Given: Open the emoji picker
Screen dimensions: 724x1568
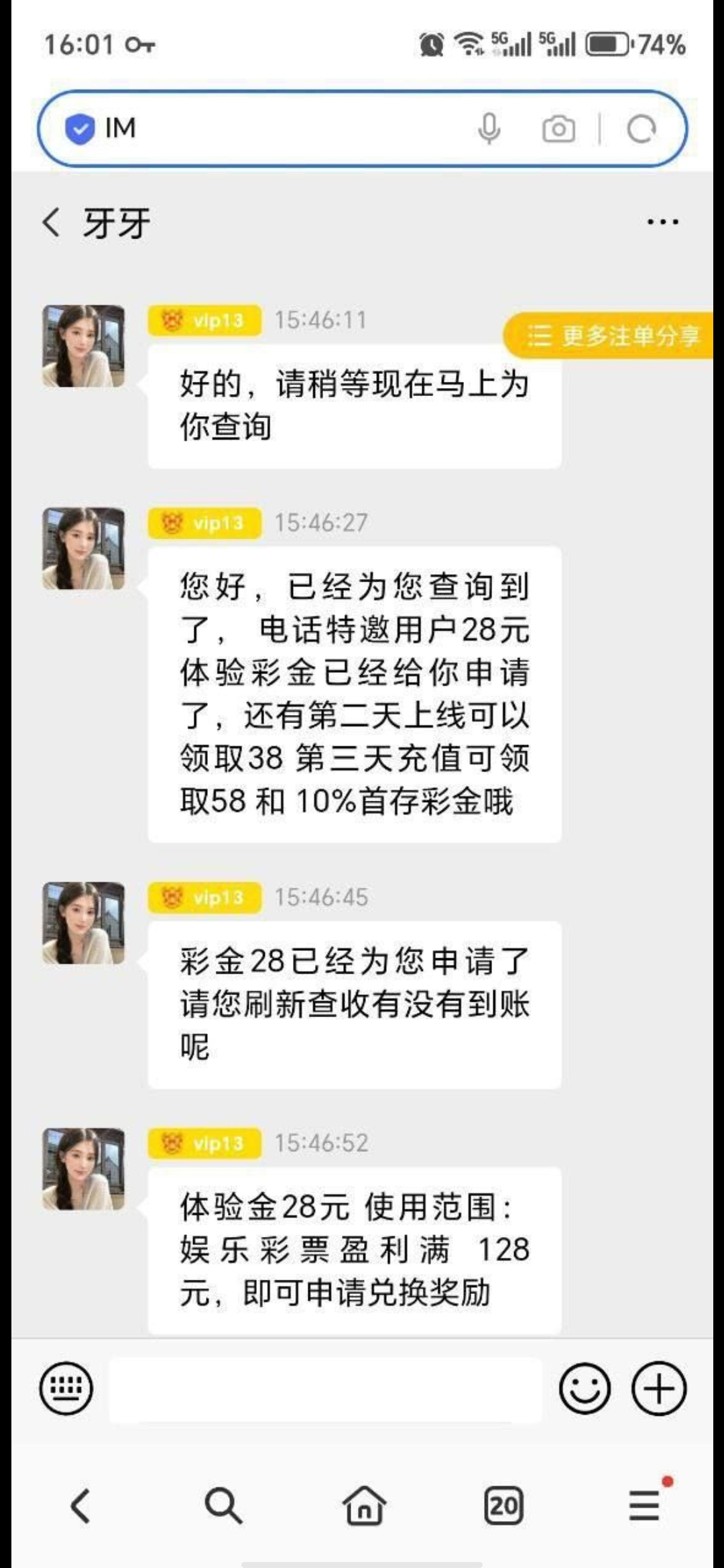Looking at the screenshot, I should tap(585, 1388).
